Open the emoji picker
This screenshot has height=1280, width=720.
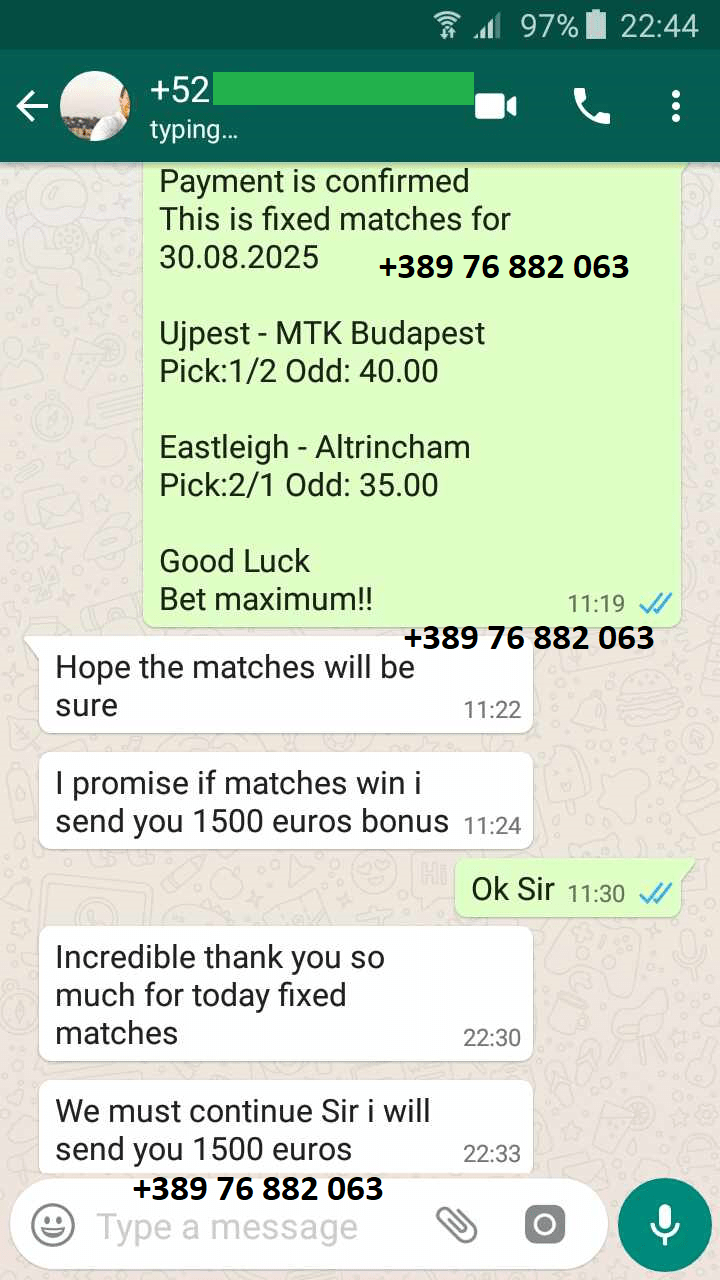click(x=53, y=1225)
